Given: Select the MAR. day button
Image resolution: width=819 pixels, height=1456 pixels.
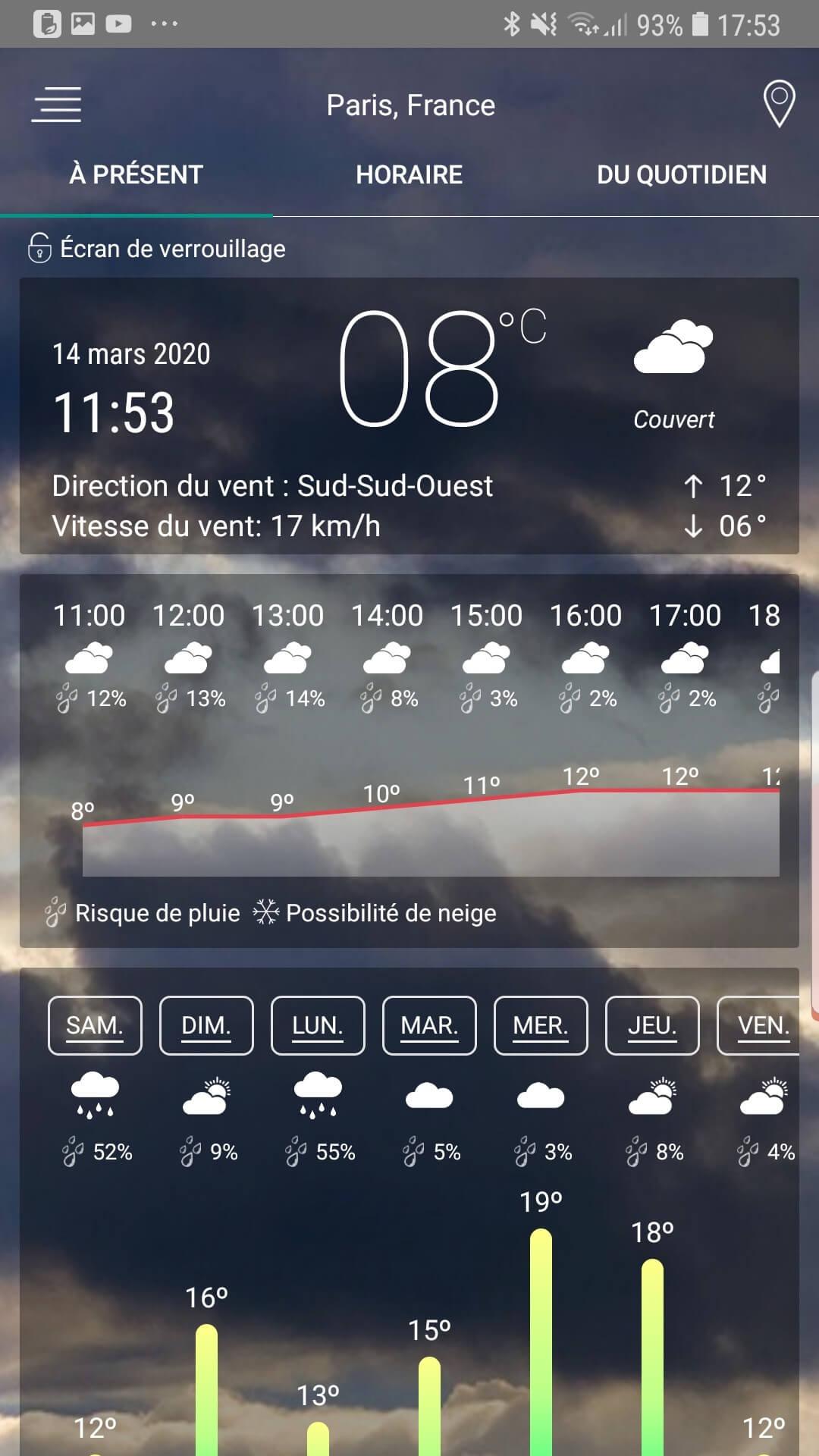Looking at the screenshot, I should coord(429,1025).
